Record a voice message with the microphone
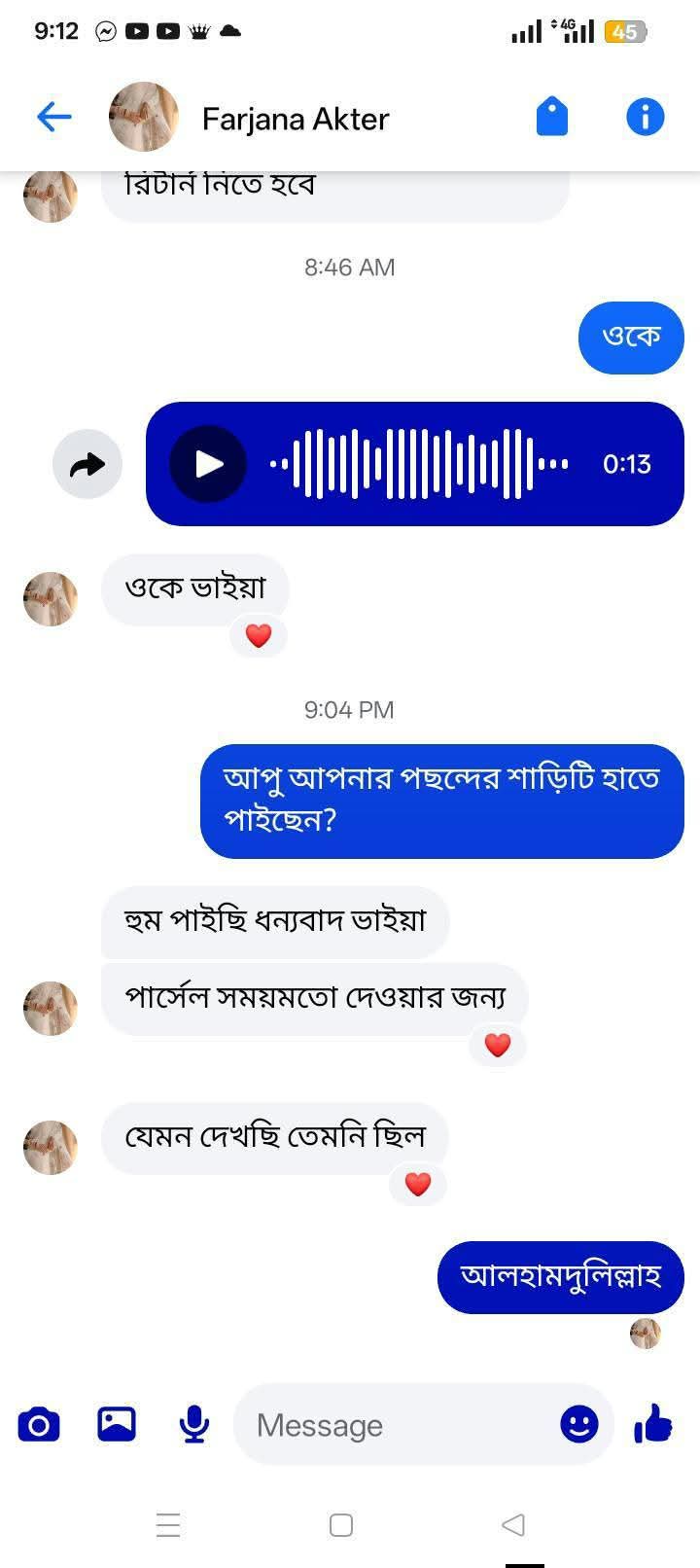 pos(194,1425)
